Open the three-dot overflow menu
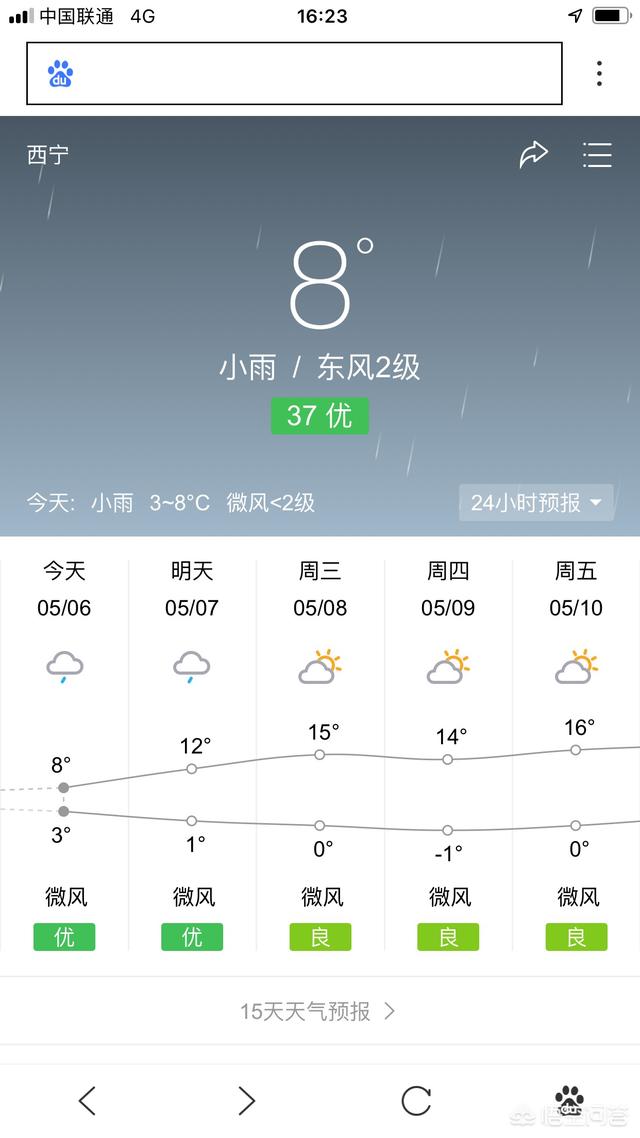 (599, 73)
